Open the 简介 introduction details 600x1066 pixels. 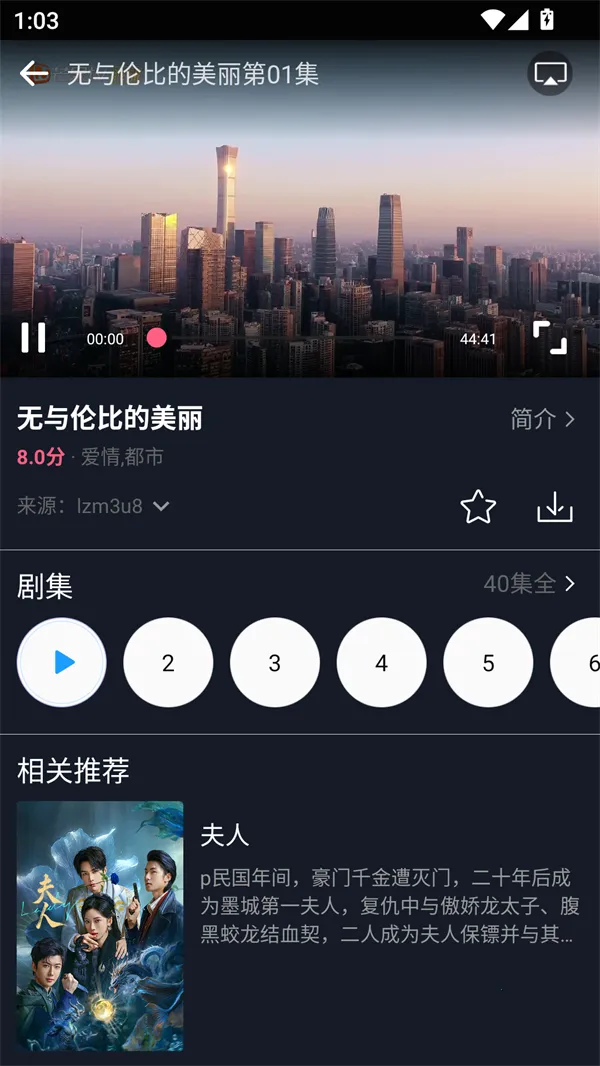(x=542, y=419)
